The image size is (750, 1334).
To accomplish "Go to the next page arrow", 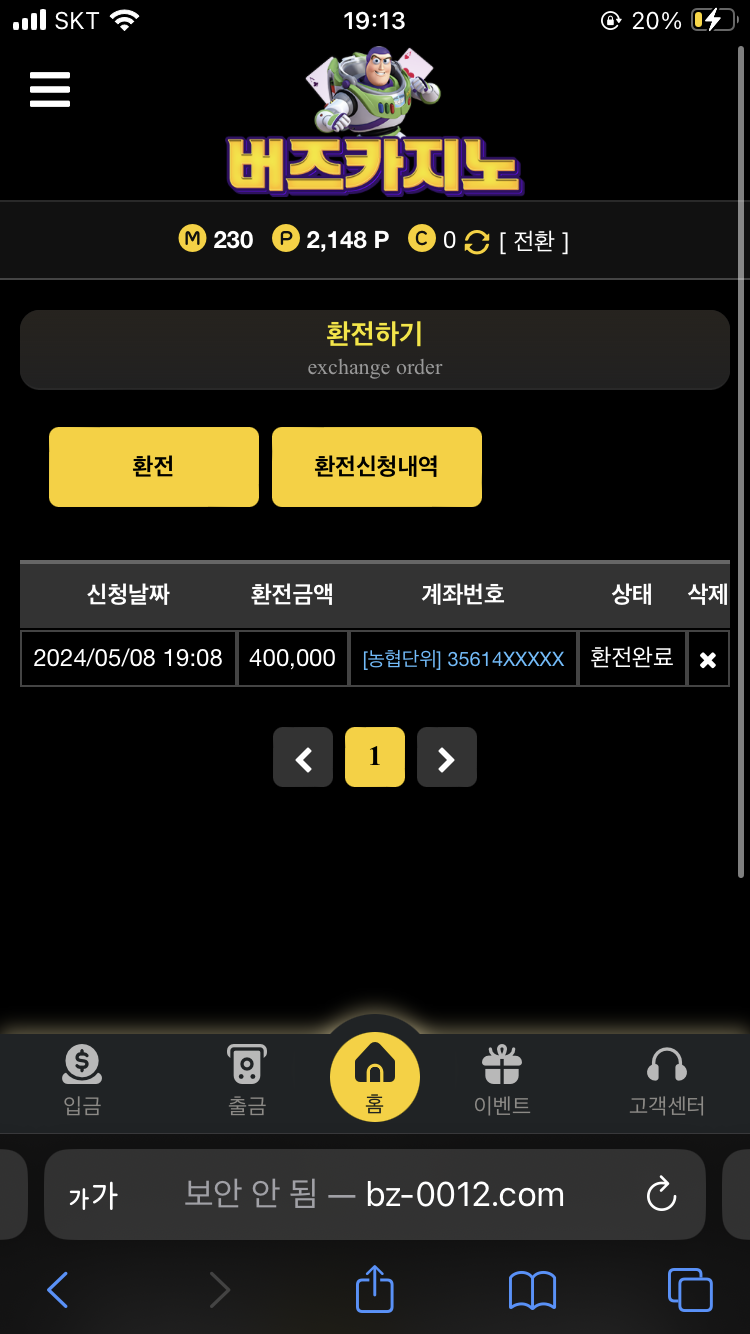I will click(447, 758).
